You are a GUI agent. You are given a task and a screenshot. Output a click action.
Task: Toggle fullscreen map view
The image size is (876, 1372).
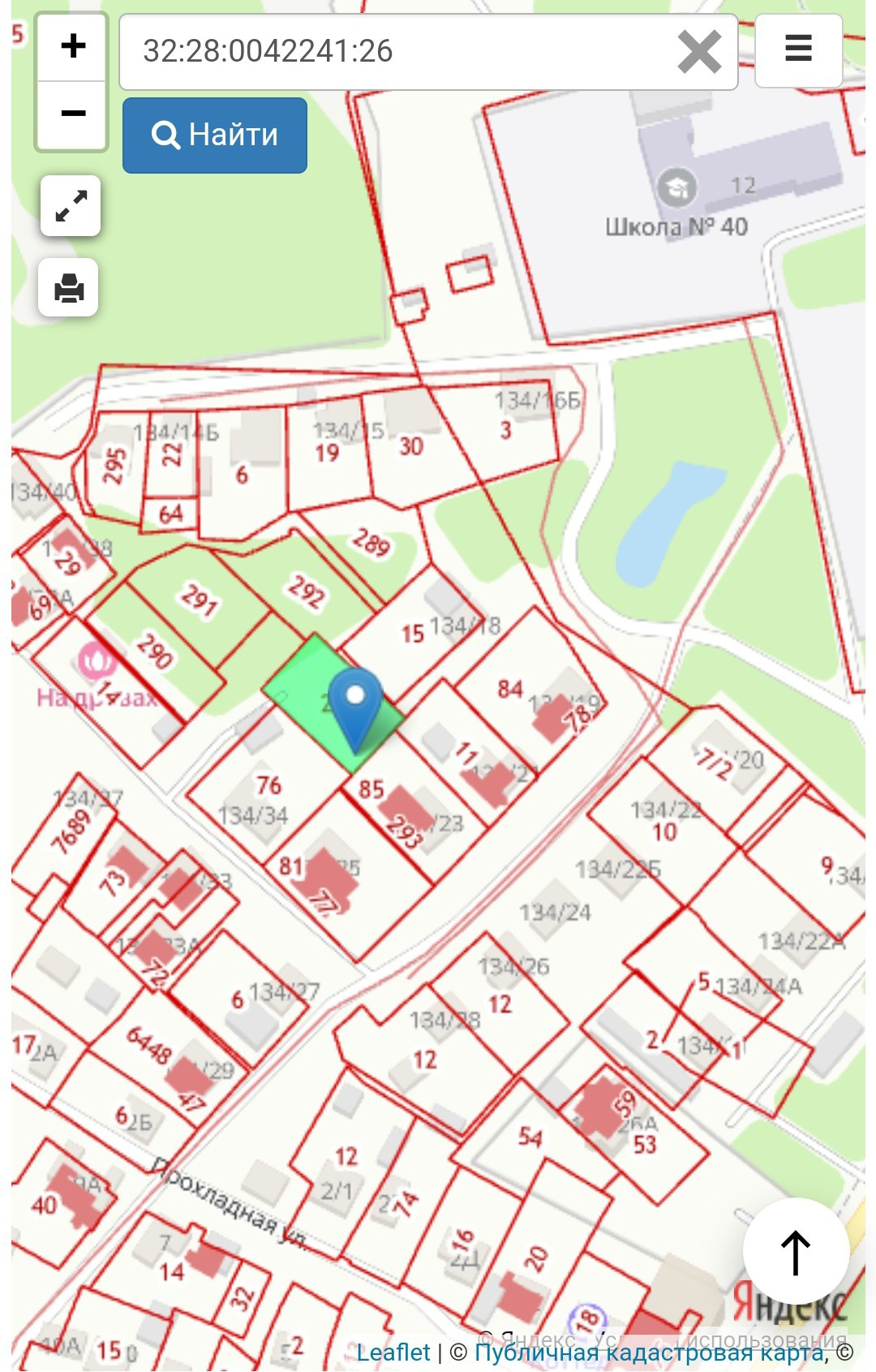(71, 206)
